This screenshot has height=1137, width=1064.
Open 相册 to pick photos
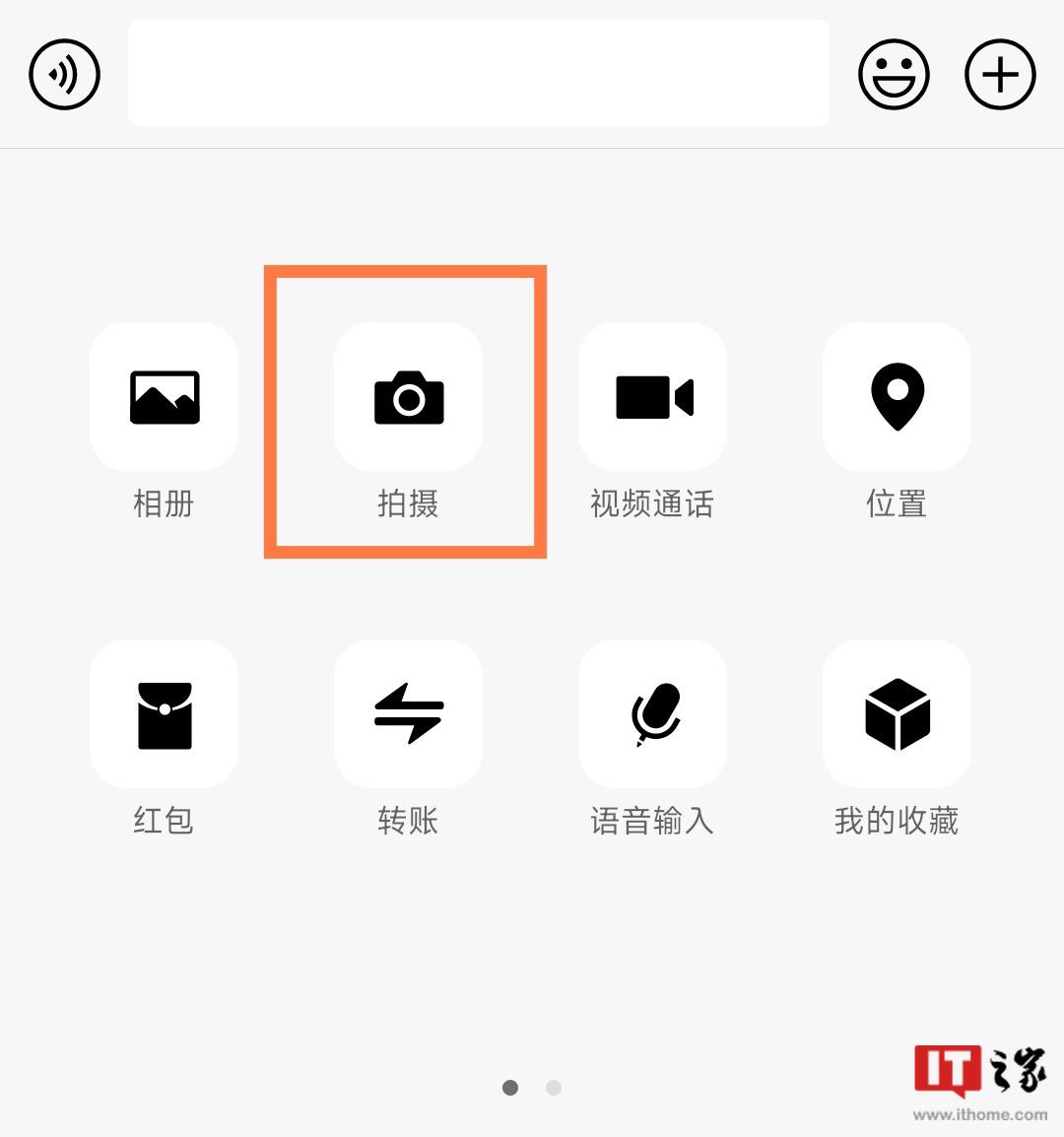pos(164,397)
